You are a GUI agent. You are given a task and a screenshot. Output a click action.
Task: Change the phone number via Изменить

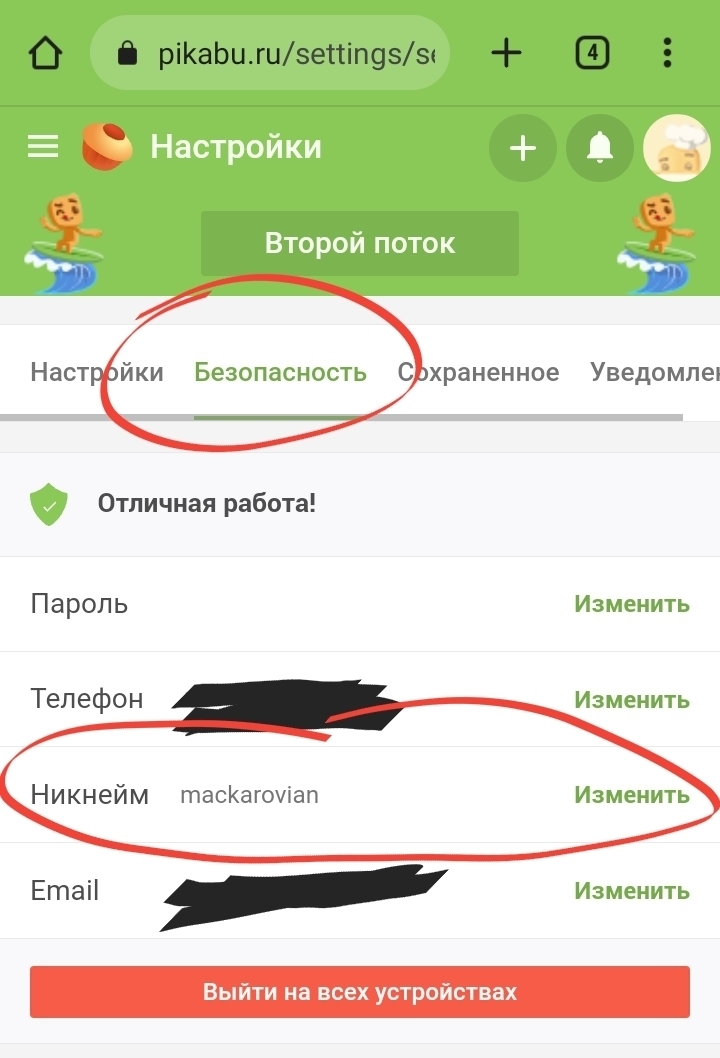click(631, 699)
